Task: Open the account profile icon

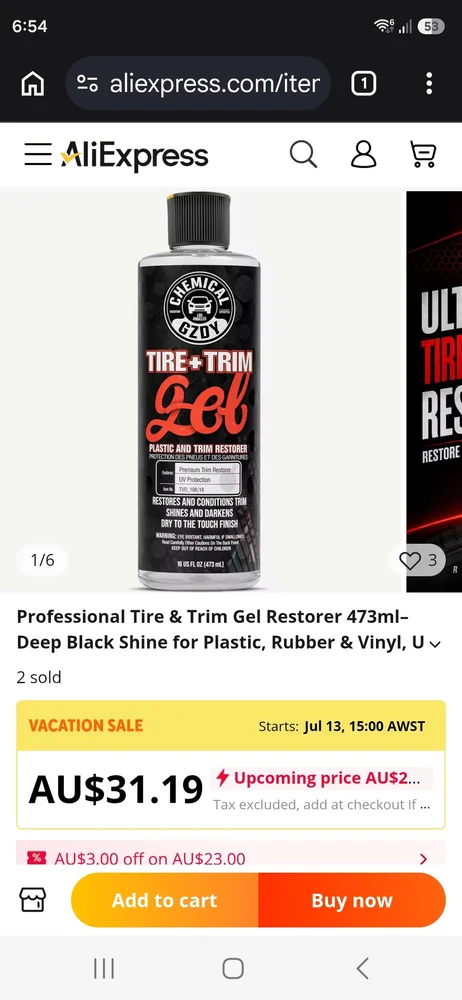Action: [x=363, y=155]
